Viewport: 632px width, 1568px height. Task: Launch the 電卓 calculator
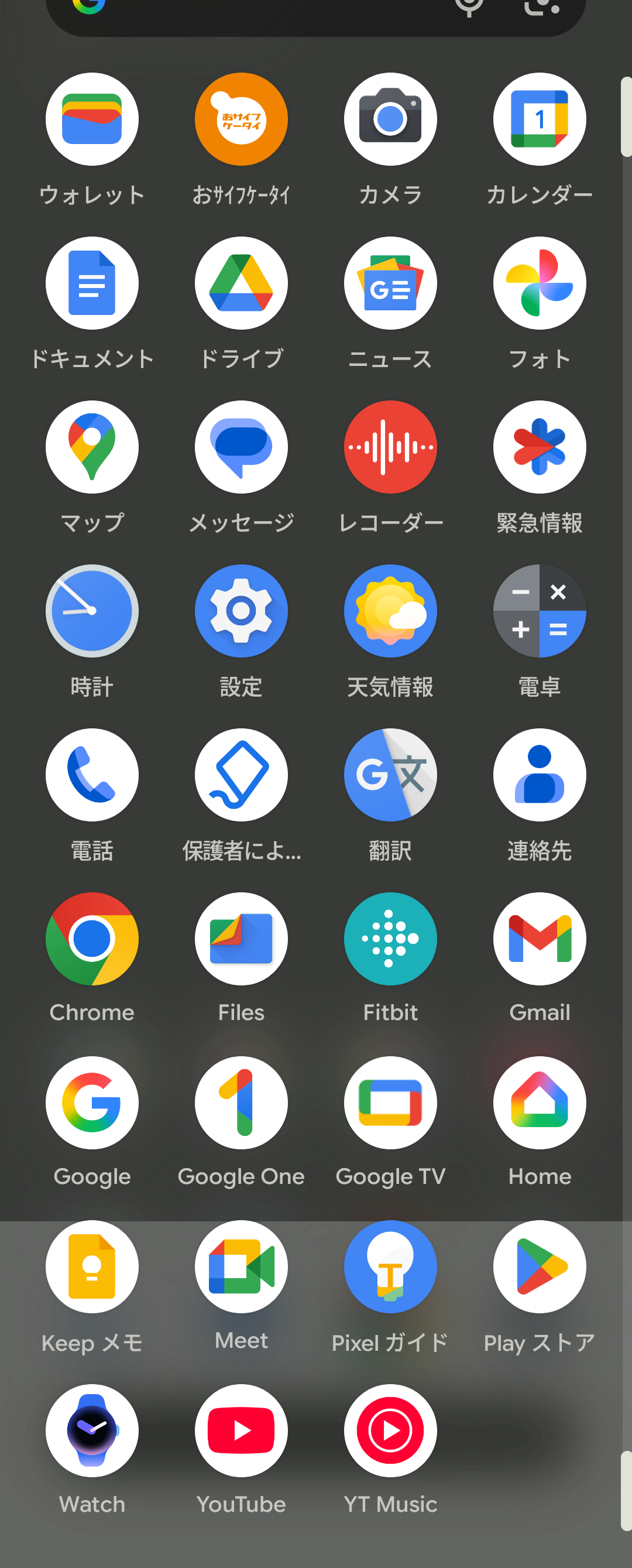(539, 611)
